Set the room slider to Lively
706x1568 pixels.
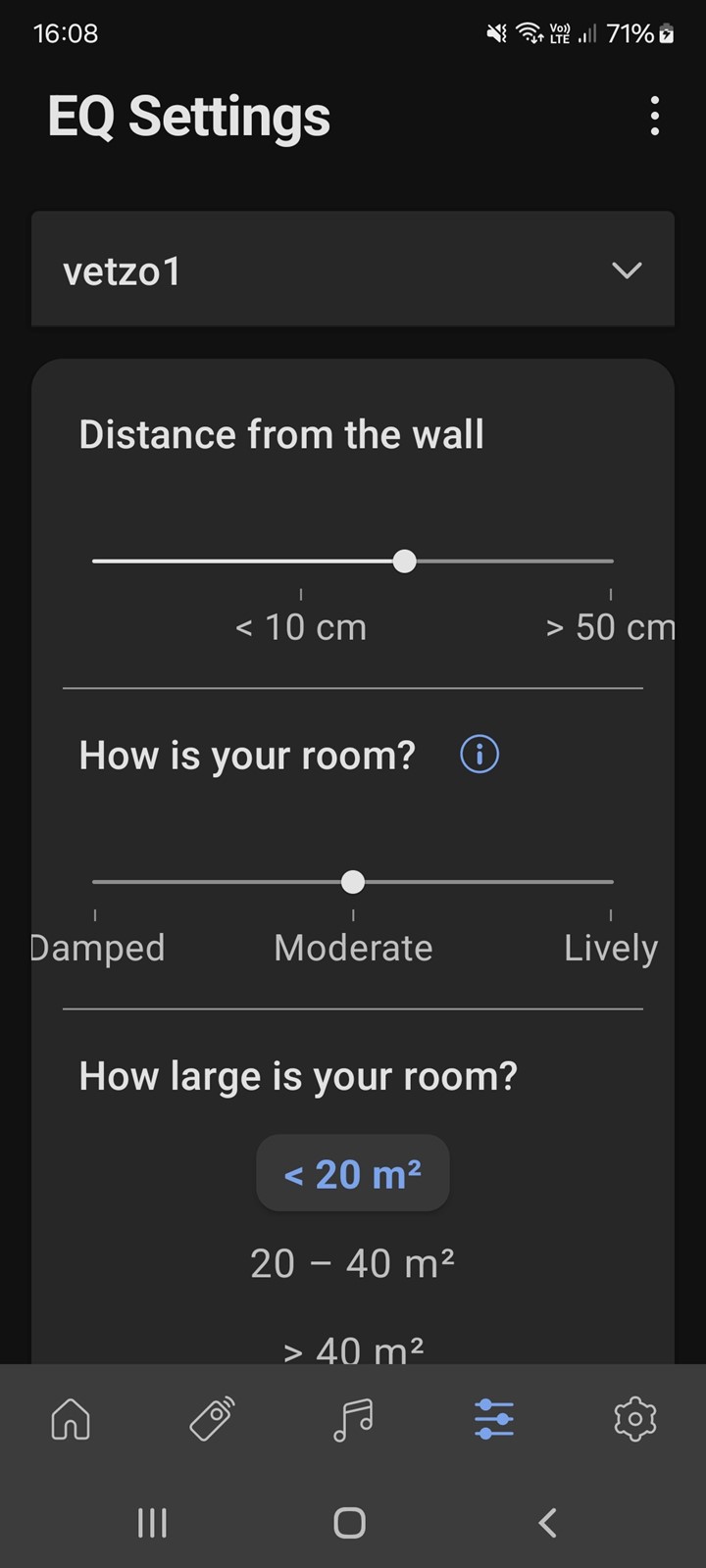(611, 882)
